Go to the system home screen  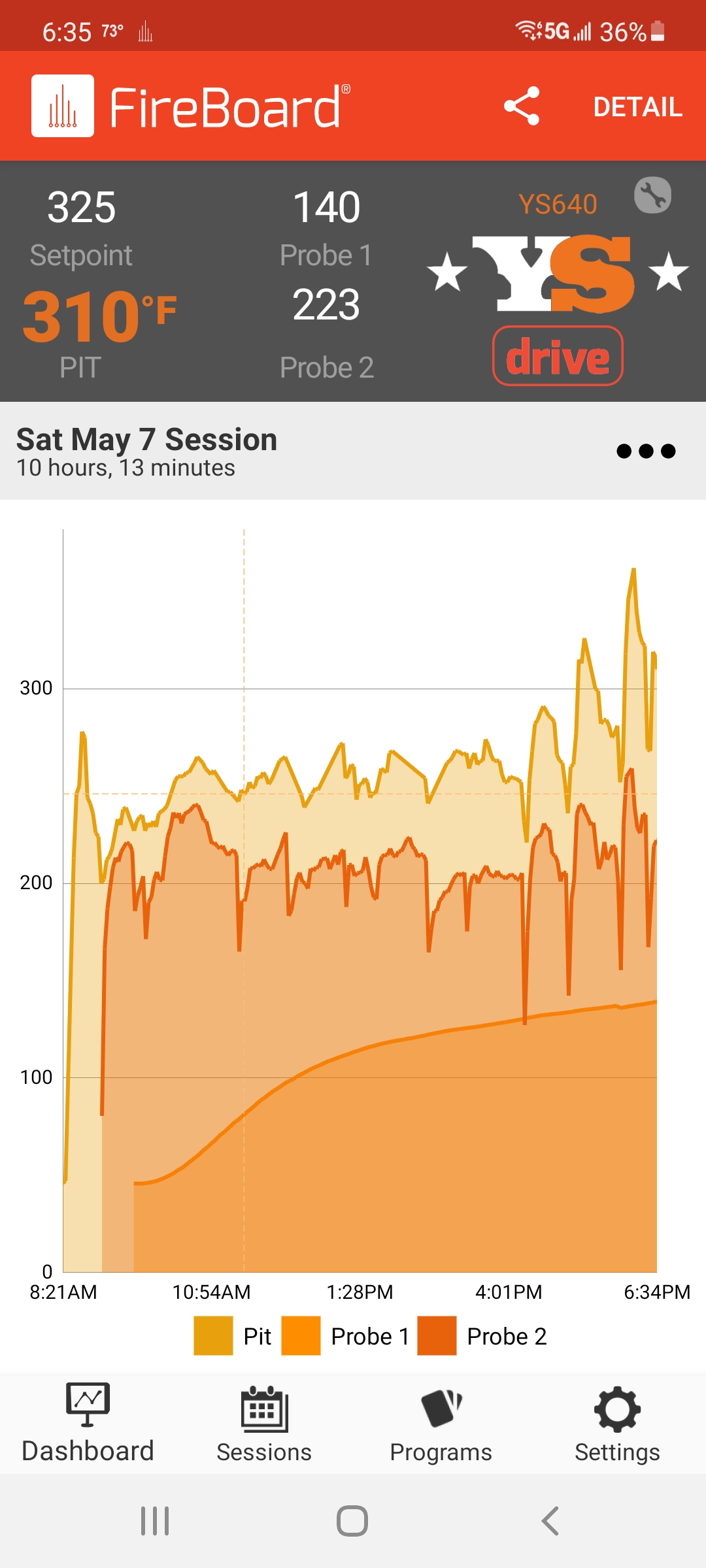352,1521
